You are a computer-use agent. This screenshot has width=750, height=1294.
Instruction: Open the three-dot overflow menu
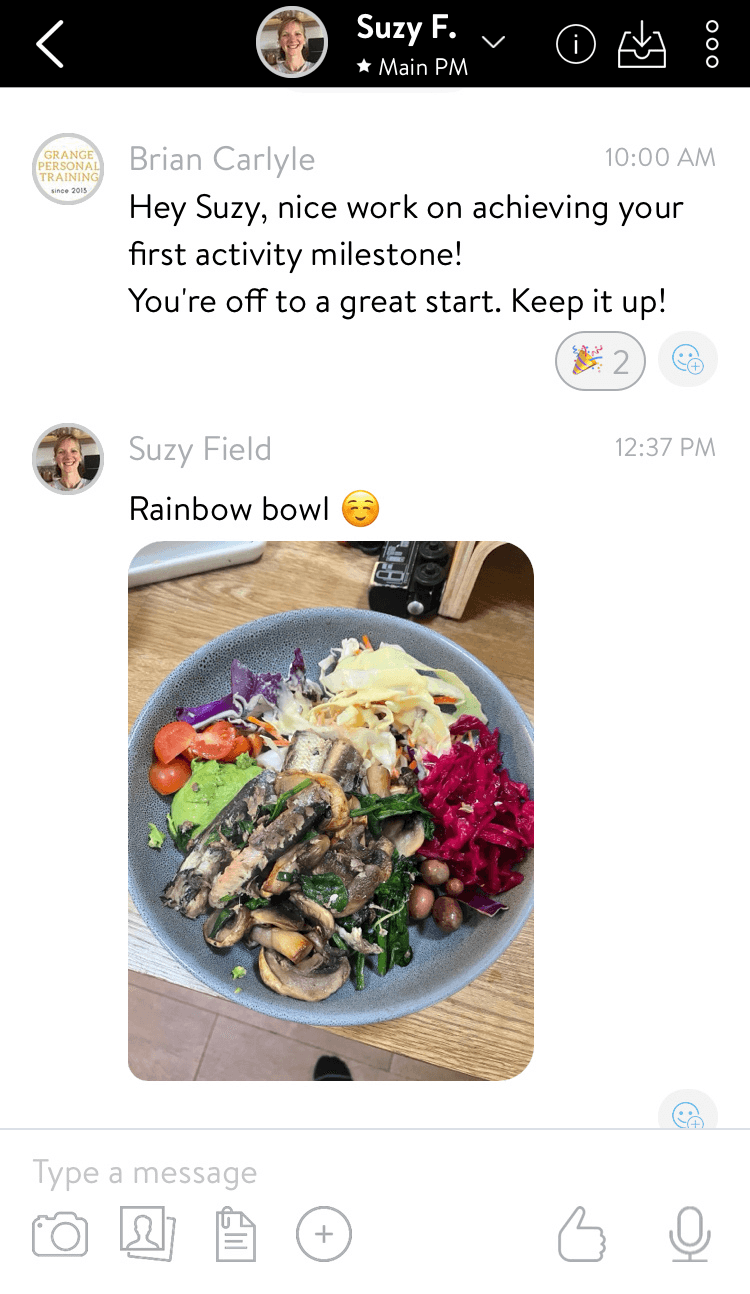point(712,44)
